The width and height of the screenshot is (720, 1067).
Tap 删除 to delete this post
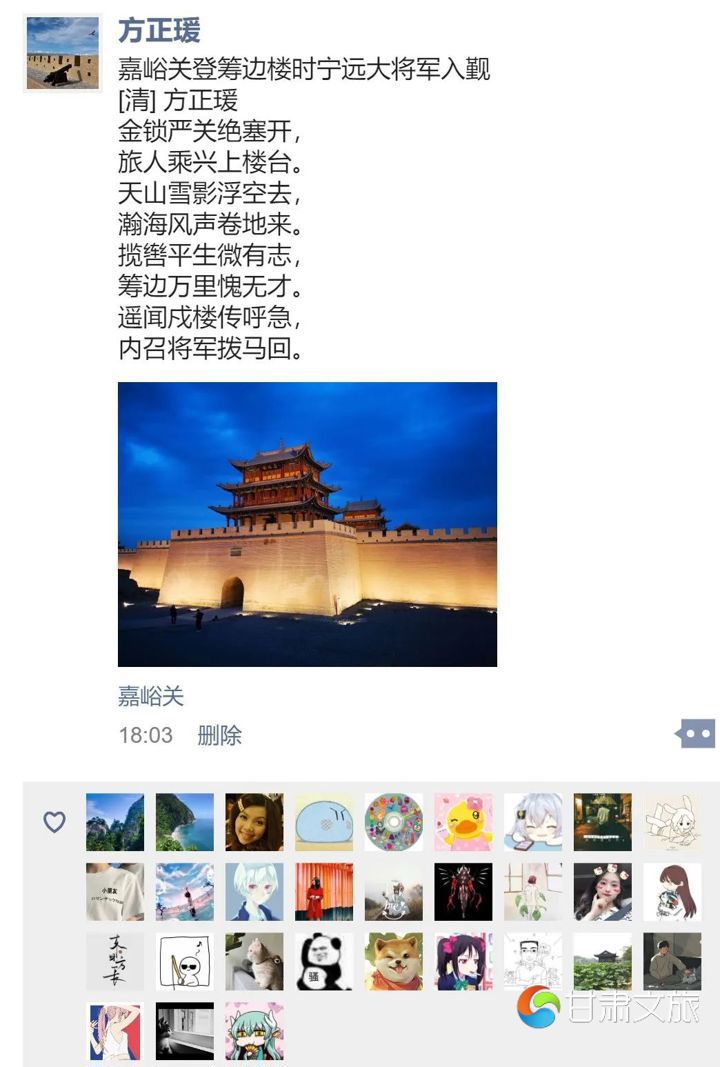219,735
